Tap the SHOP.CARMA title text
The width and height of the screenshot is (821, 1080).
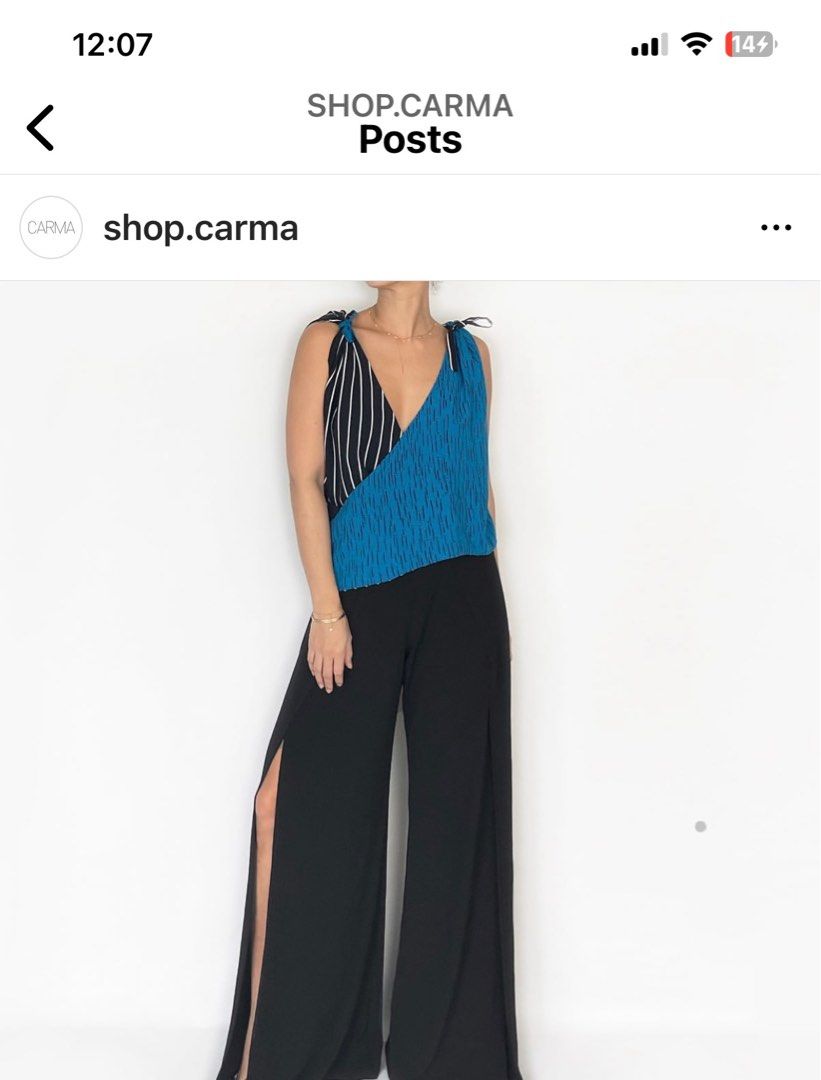[409, 103]
